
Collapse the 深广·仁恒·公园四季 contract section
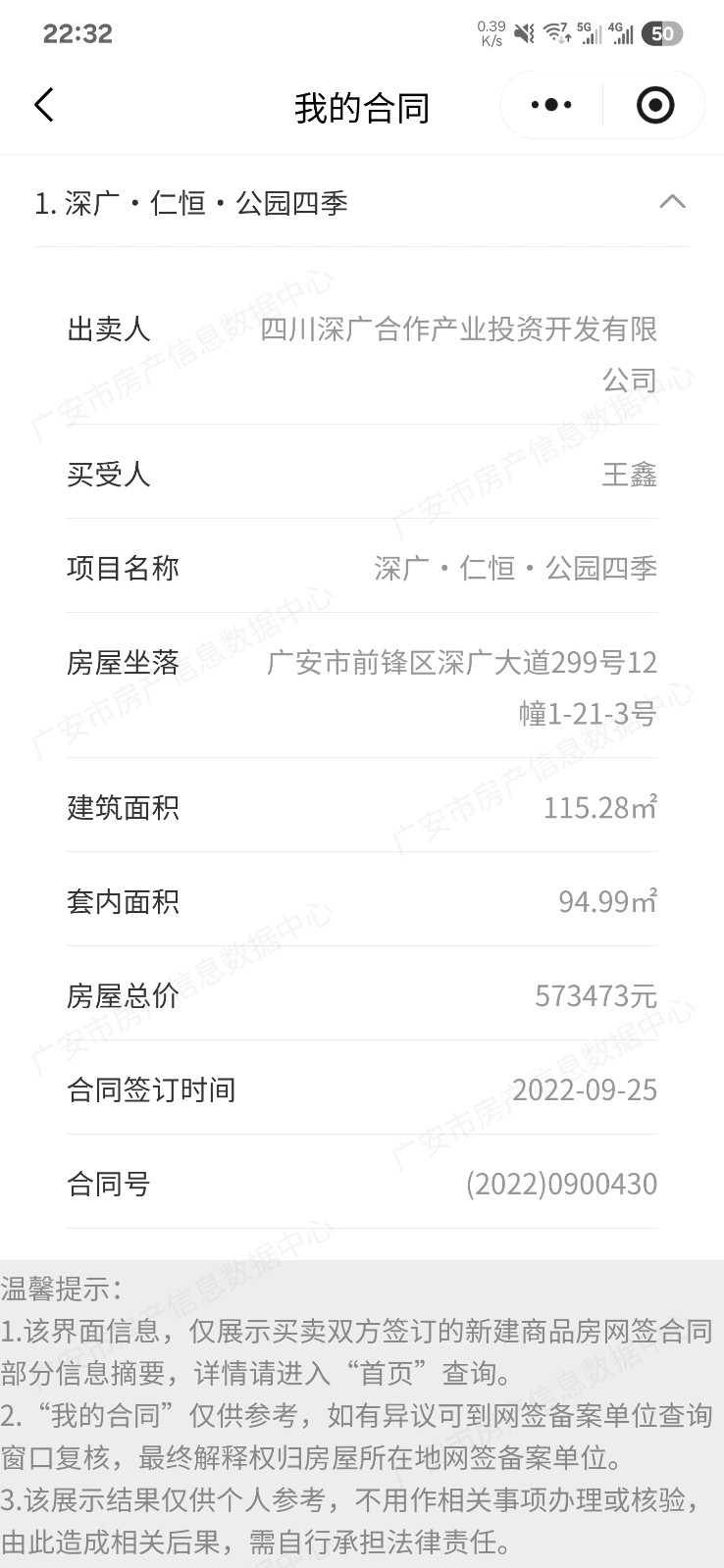click(x=672, y=202)
